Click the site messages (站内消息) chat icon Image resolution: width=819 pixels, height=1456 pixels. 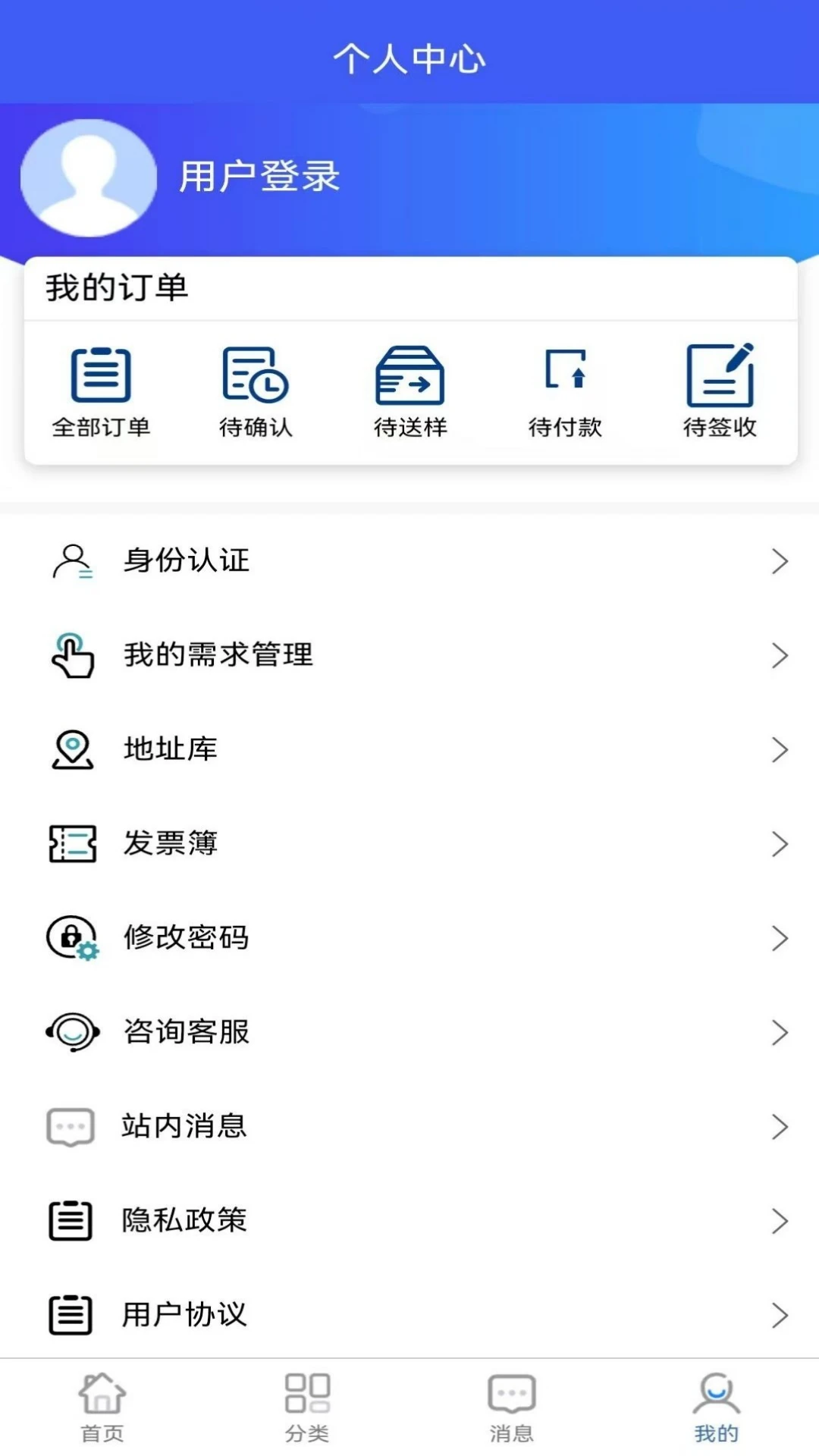pyautogui.click(x=70, y=1126)
